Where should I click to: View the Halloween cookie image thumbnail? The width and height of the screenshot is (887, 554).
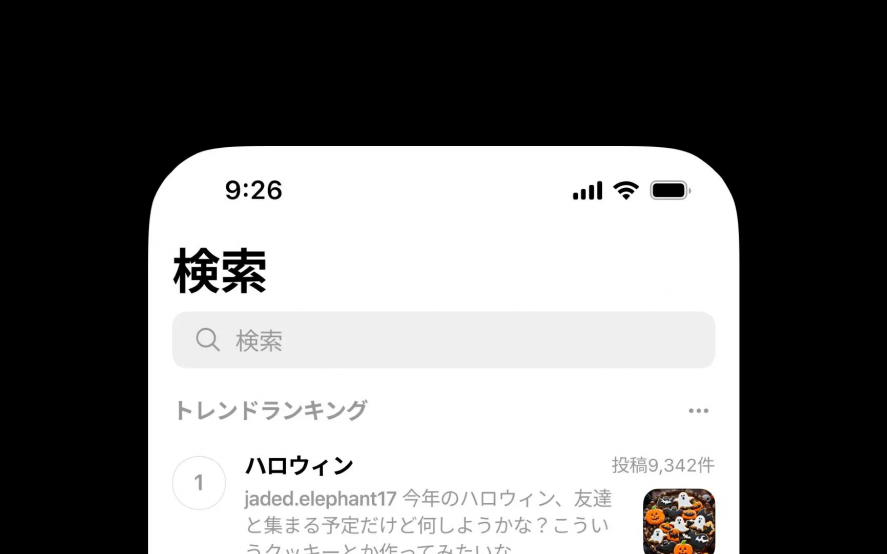point(678,521)
